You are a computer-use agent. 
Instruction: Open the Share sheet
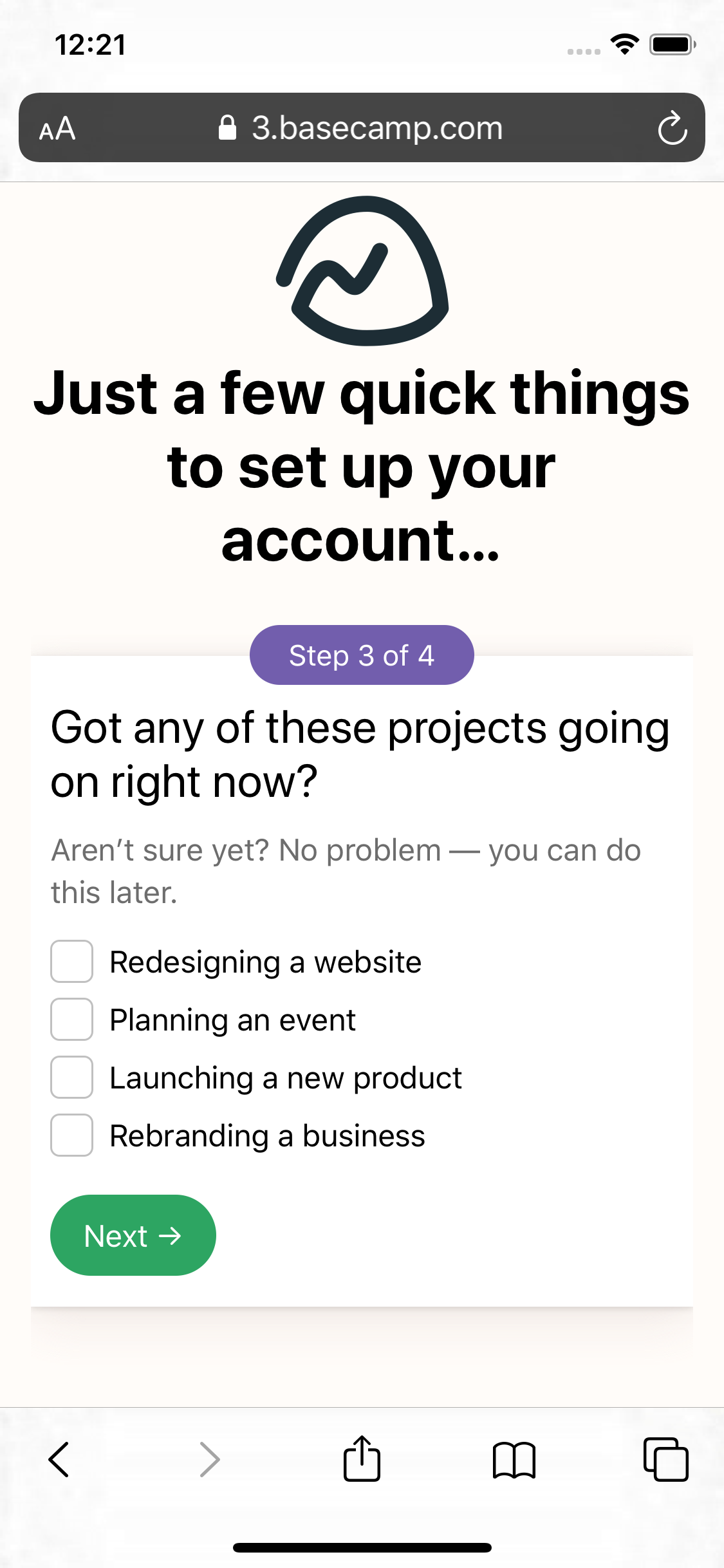(362, 1460)
